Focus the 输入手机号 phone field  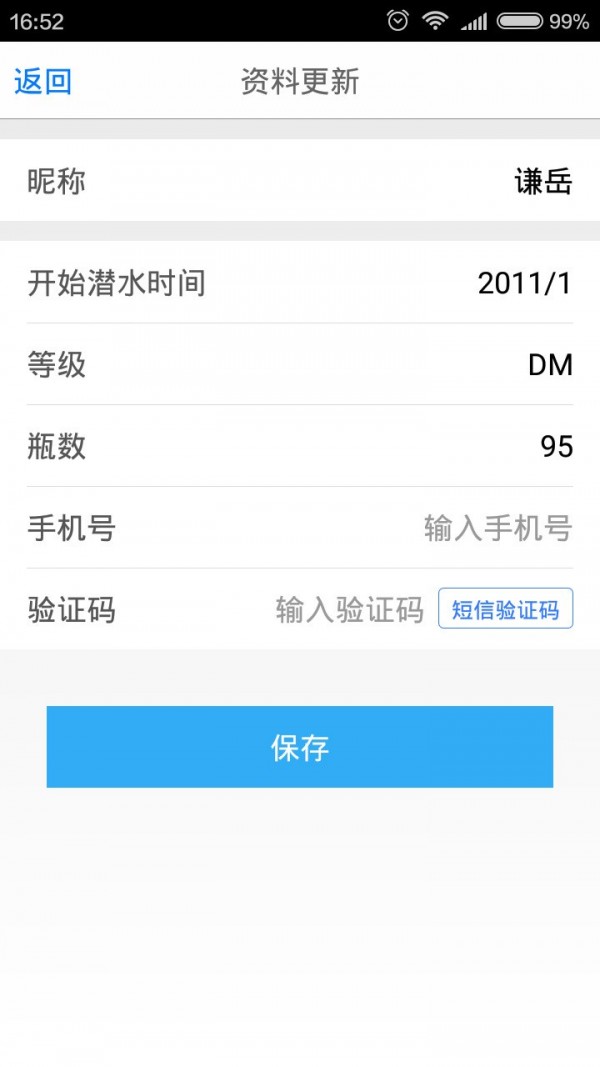(497, 528)
